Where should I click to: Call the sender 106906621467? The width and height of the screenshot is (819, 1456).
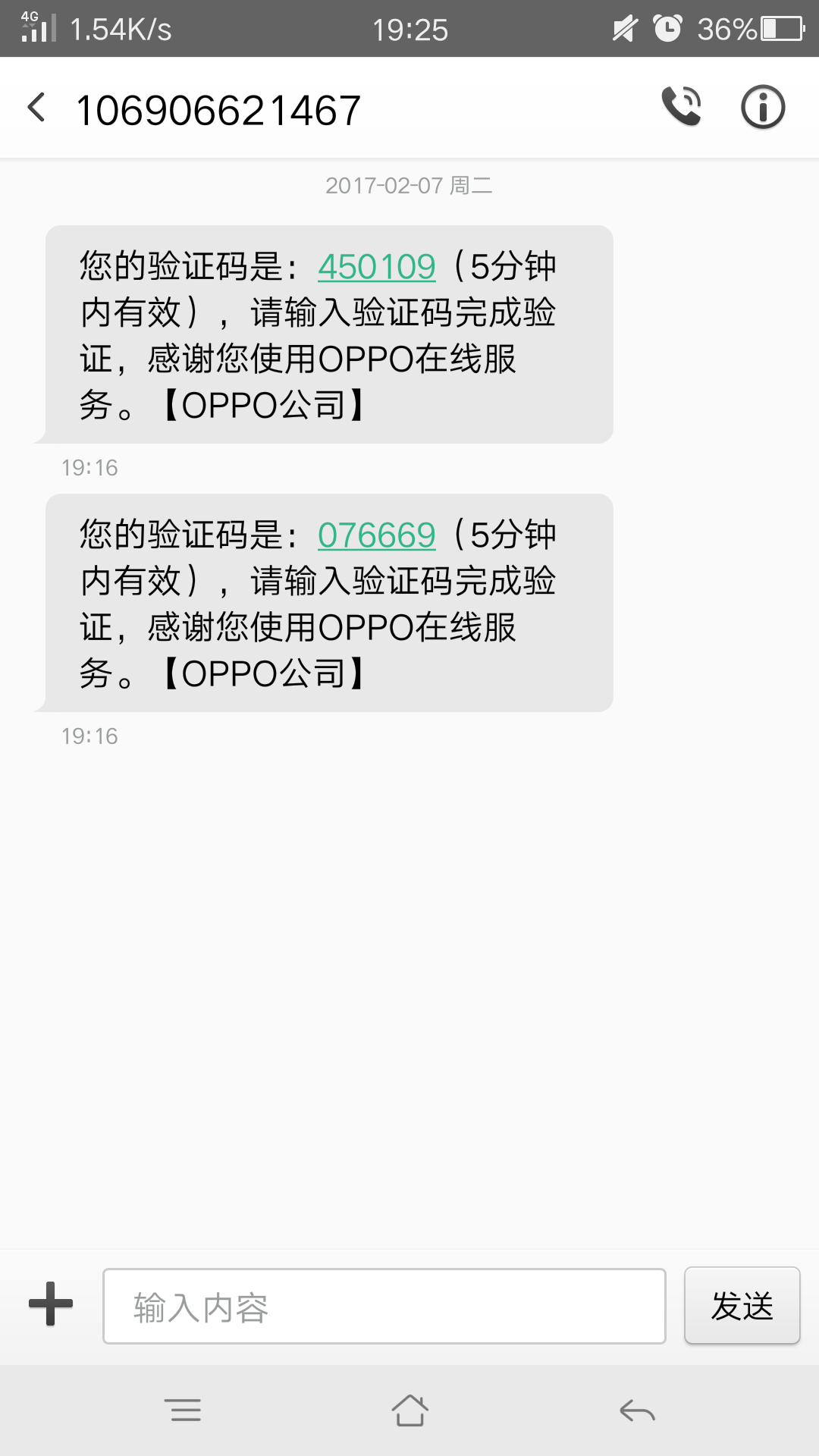coord(680,107)
